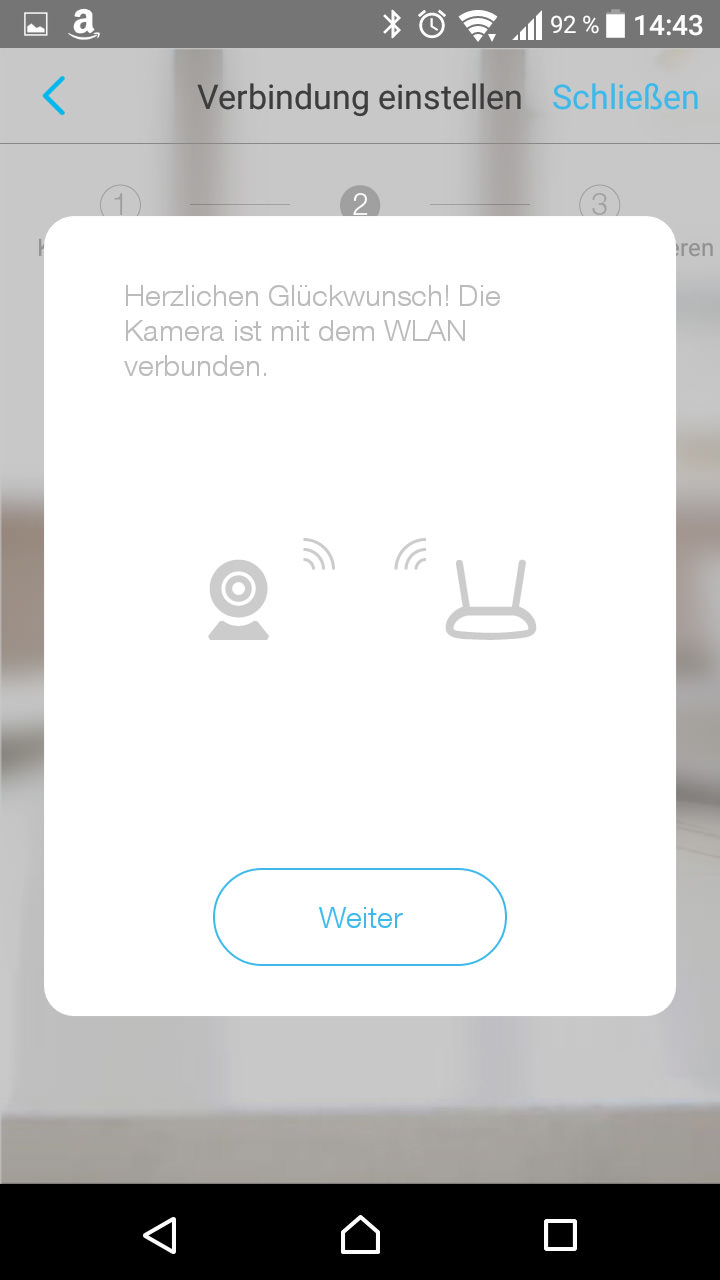This screenshot has height=1280, width=720.
Task: Tap the system back button
Action: [160, 1235]
